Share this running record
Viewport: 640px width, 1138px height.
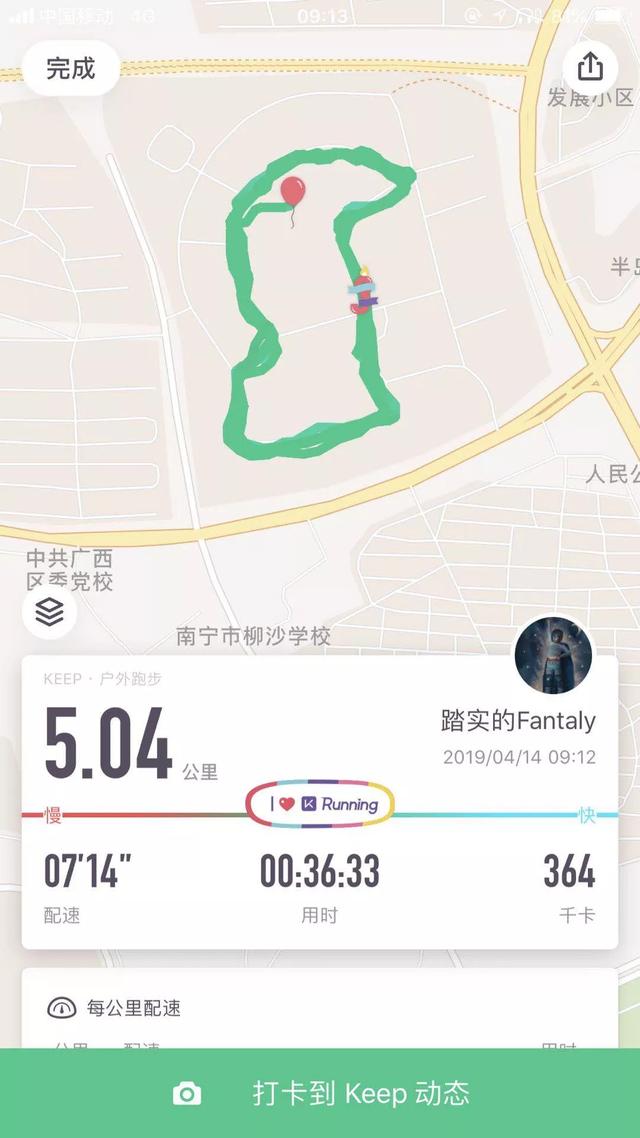pyautogui.click(x=590, y=67)
